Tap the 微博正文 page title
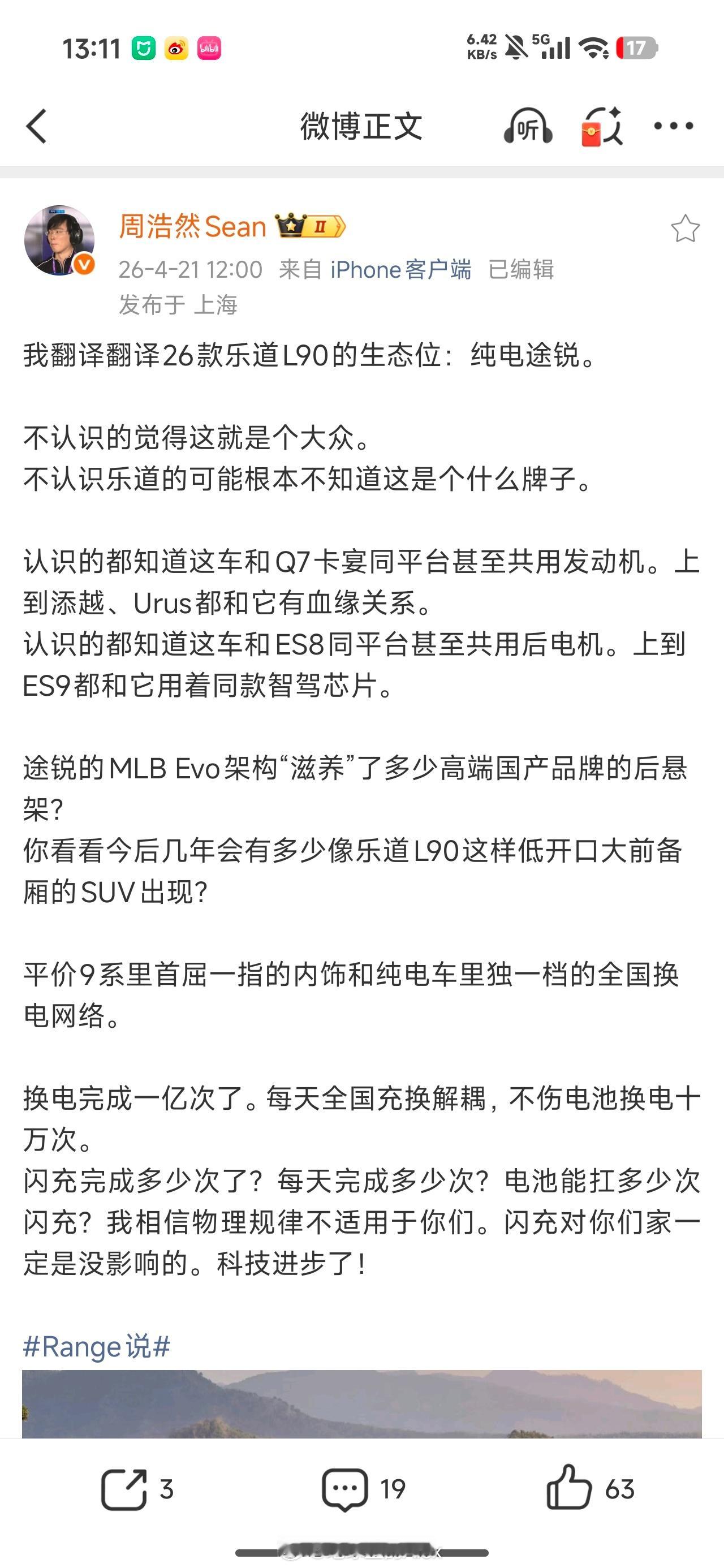The image size is (724, 1568). 361,126
